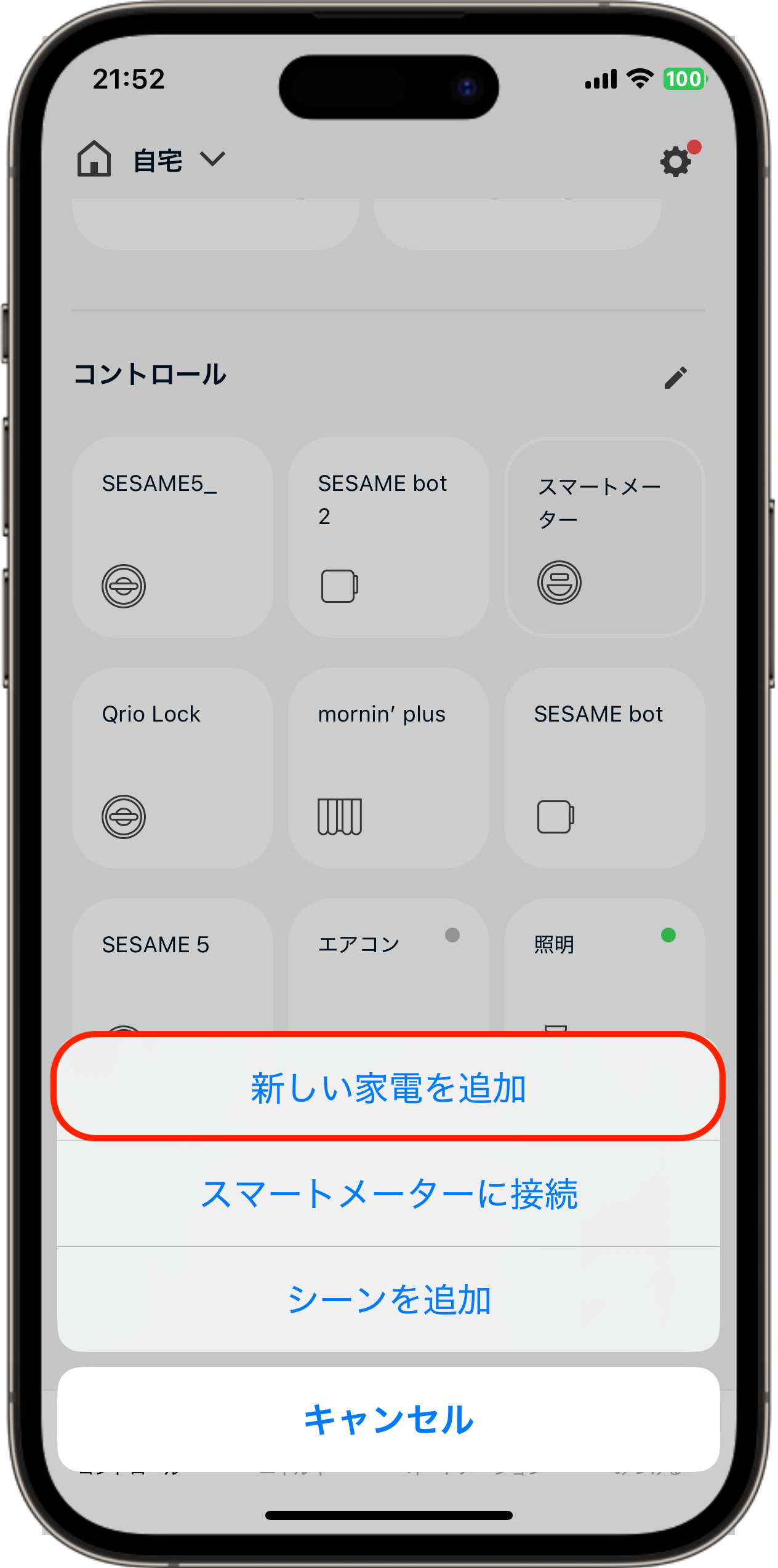The height and width of the screenshot is (1568, 778).
Task: Choose 新しい家電を追加 in the action sheet
Action: click(388, 1087)
